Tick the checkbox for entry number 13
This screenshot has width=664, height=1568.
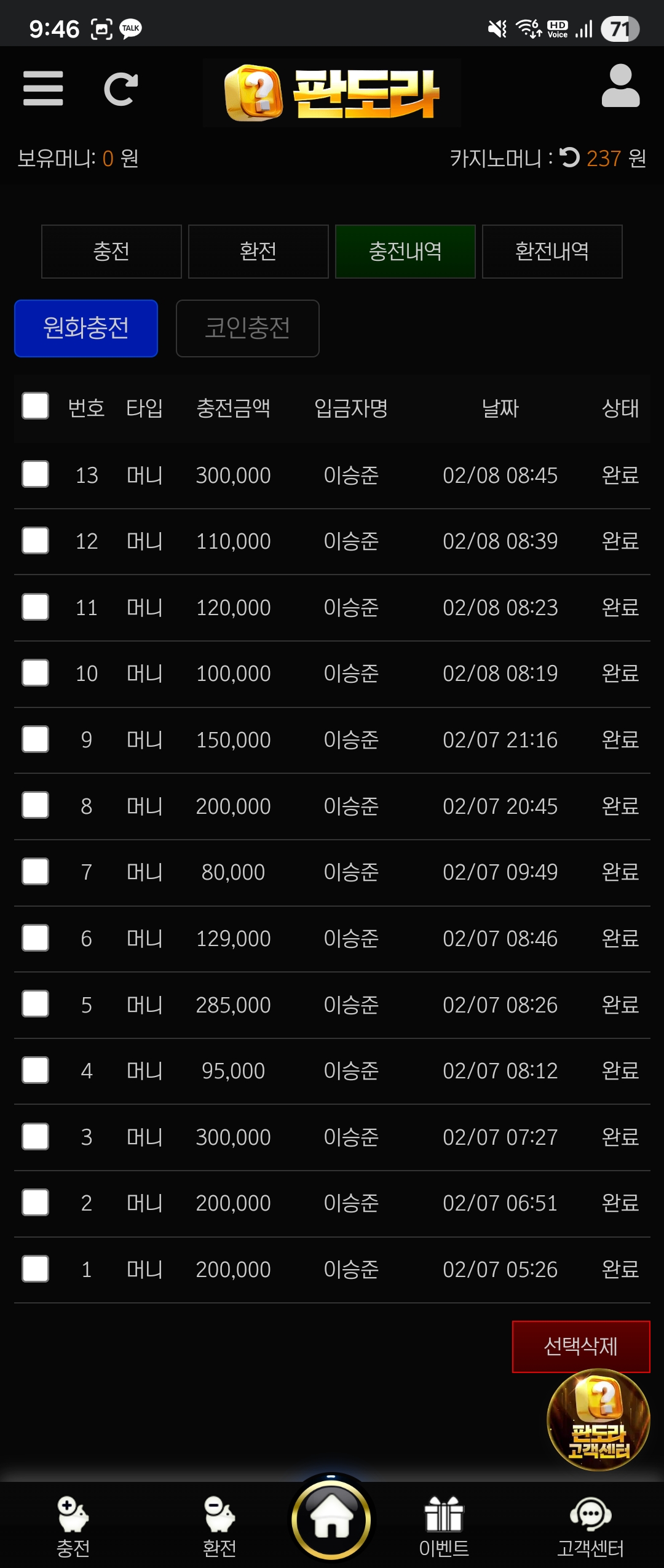(x=36, y=474)
